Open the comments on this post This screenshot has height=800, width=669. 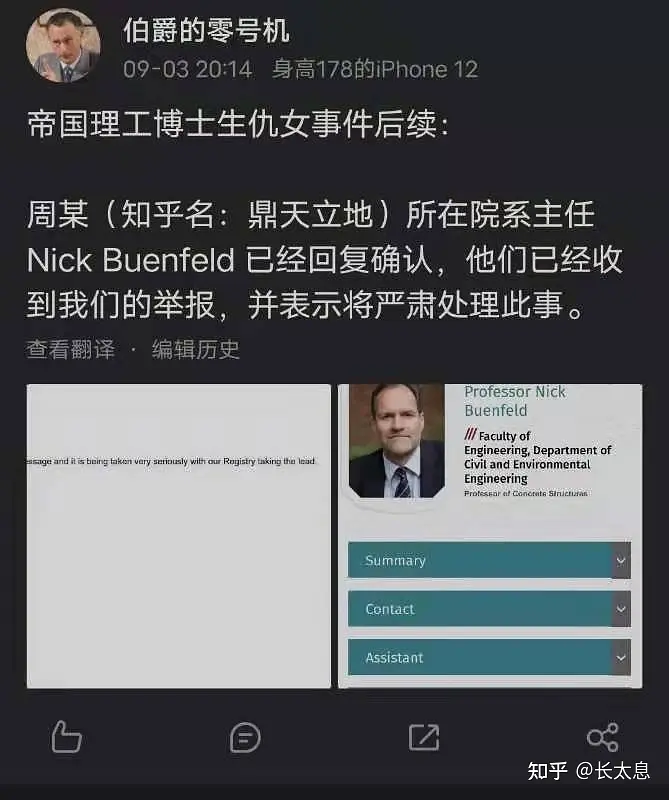[245, 738]
